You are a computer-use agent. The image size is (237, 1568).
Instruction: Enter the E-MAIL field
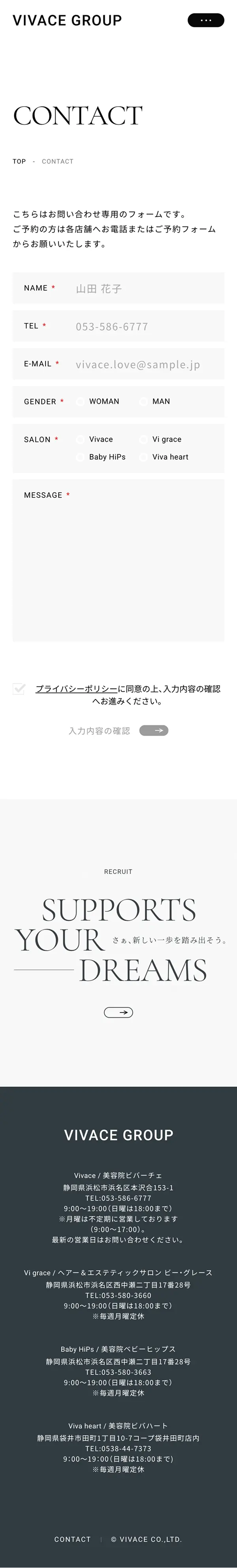coord(146,364)
